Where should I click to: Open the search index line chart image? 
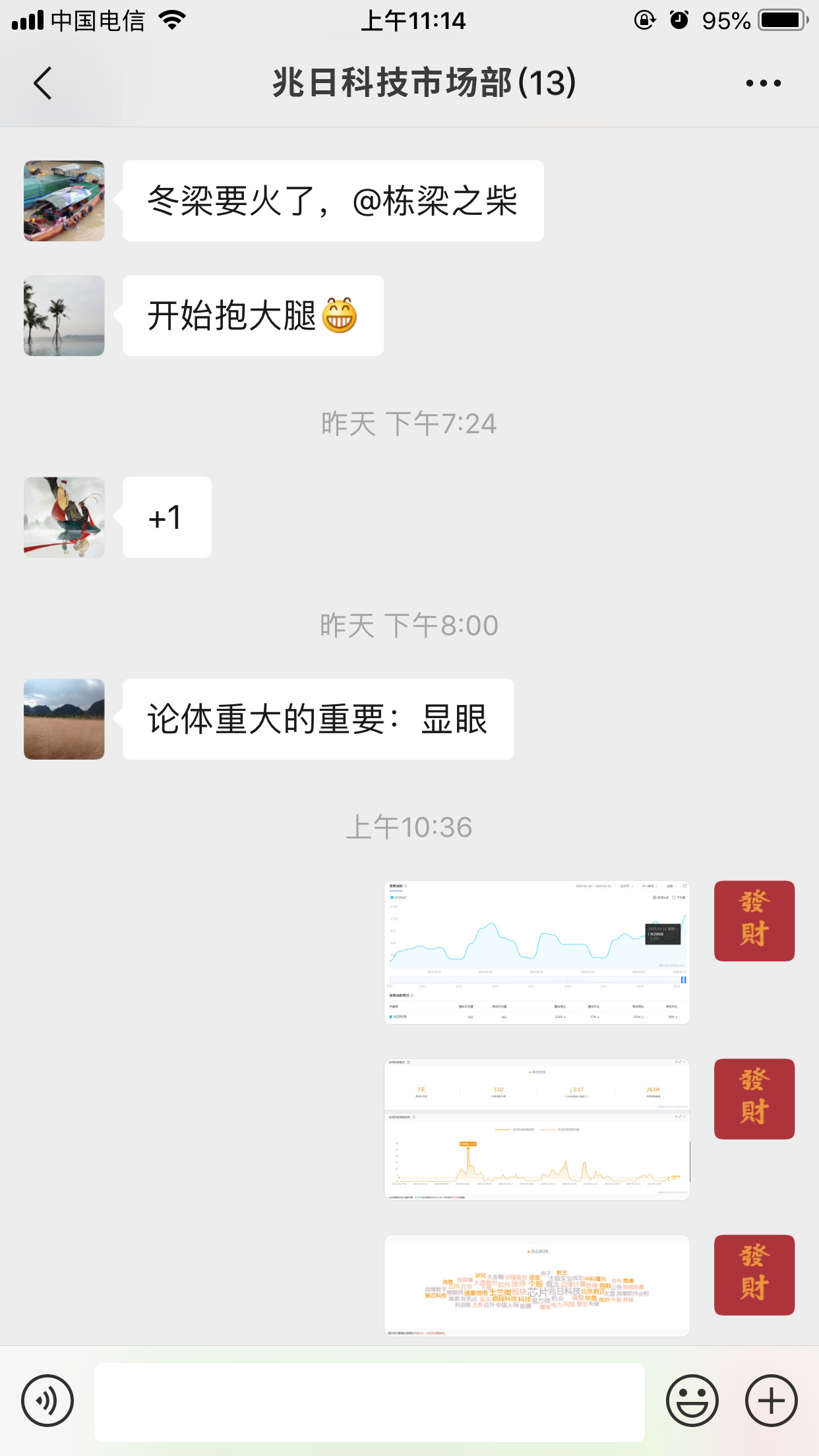[537, 952]
